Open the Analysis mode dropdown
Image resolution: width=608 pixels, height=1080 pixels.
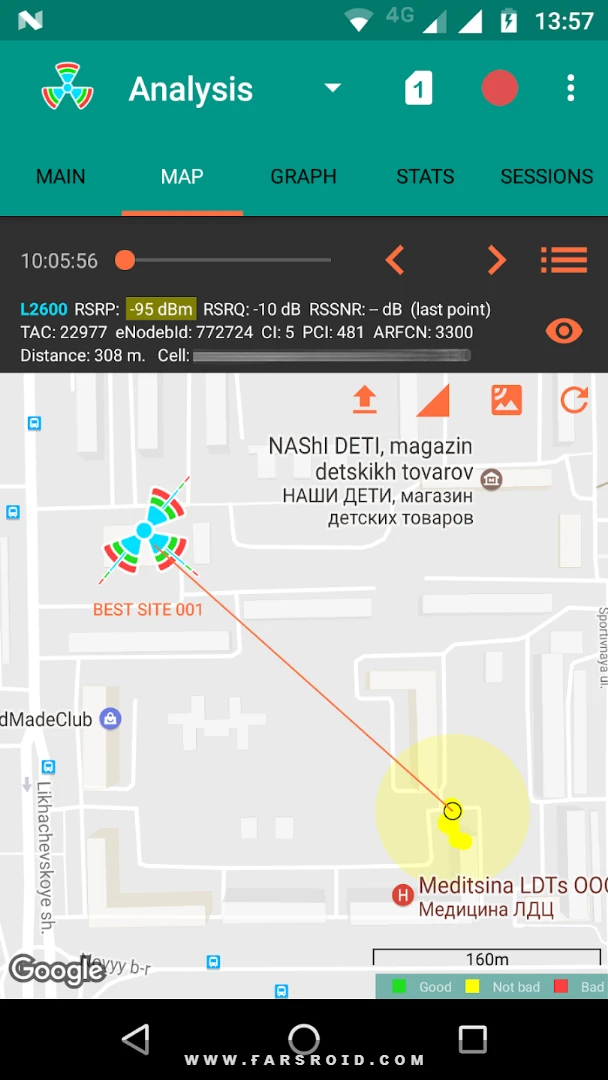pos(333,88)
